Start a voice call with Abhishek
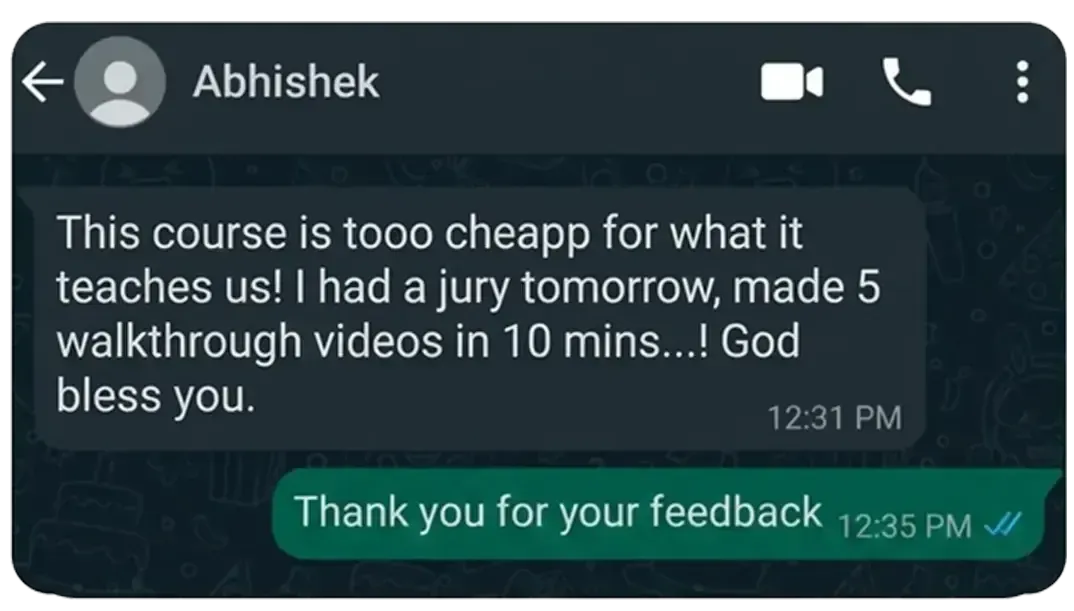Screen dimensions: 1074x611 click(x=907, y=82)
